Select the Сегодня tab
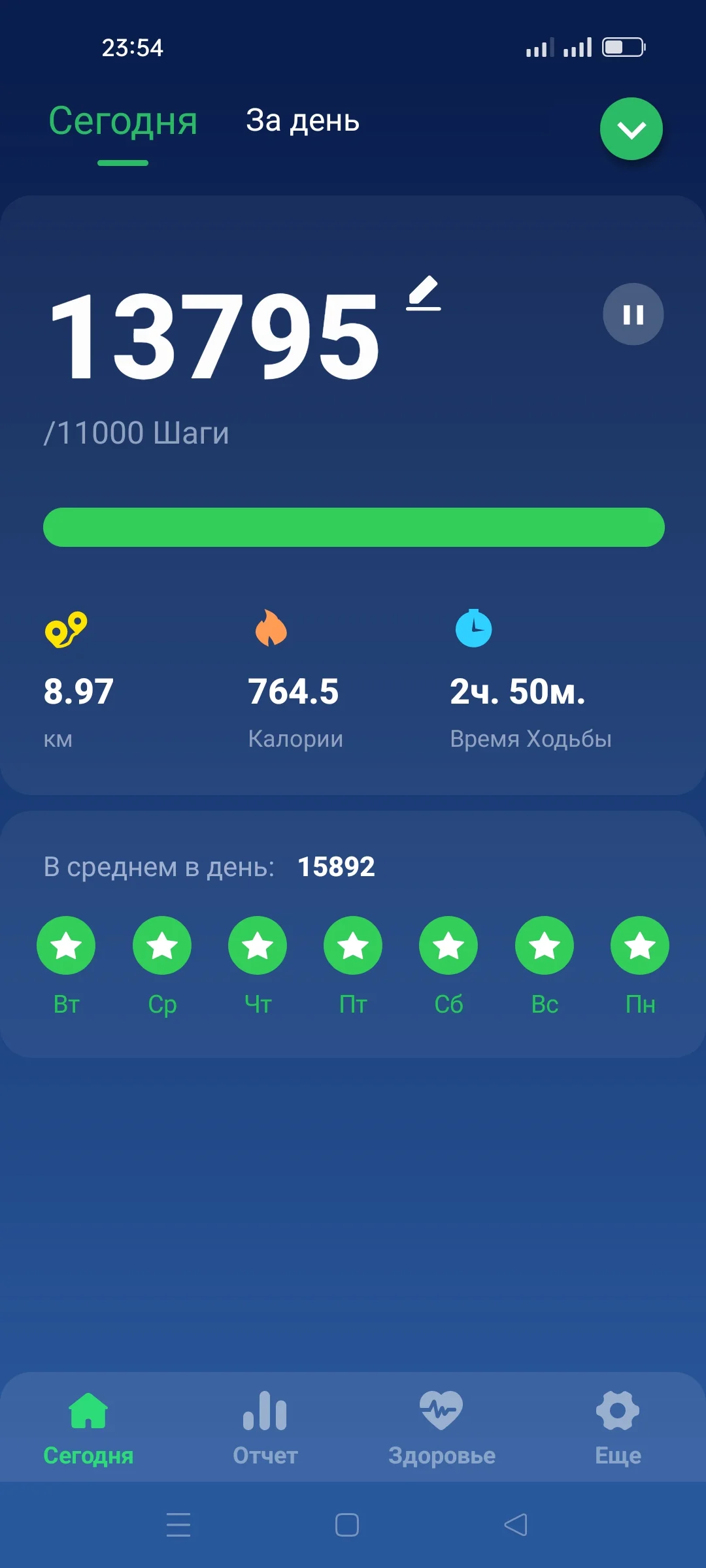Image resolution: width=706 pixels, height=1568 pixels. pyautogui.click(x=123, y=122)
